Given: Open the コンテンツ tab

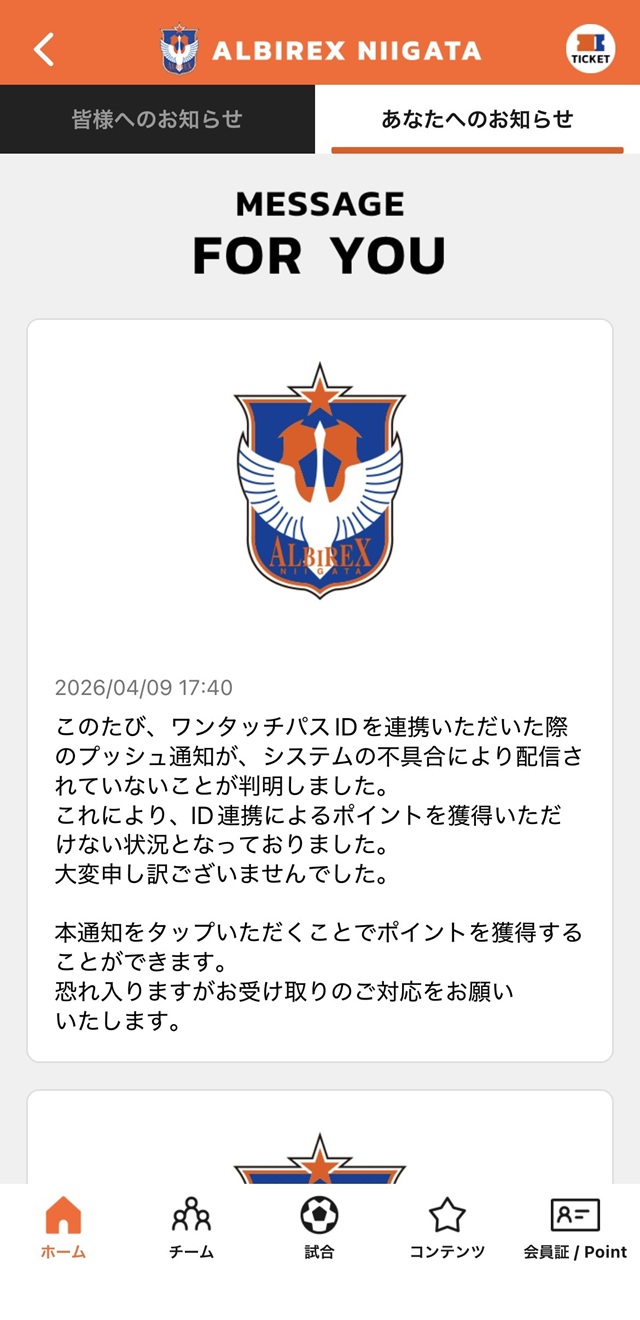Looking at the screenshot, I should (x=447, y=1228).
